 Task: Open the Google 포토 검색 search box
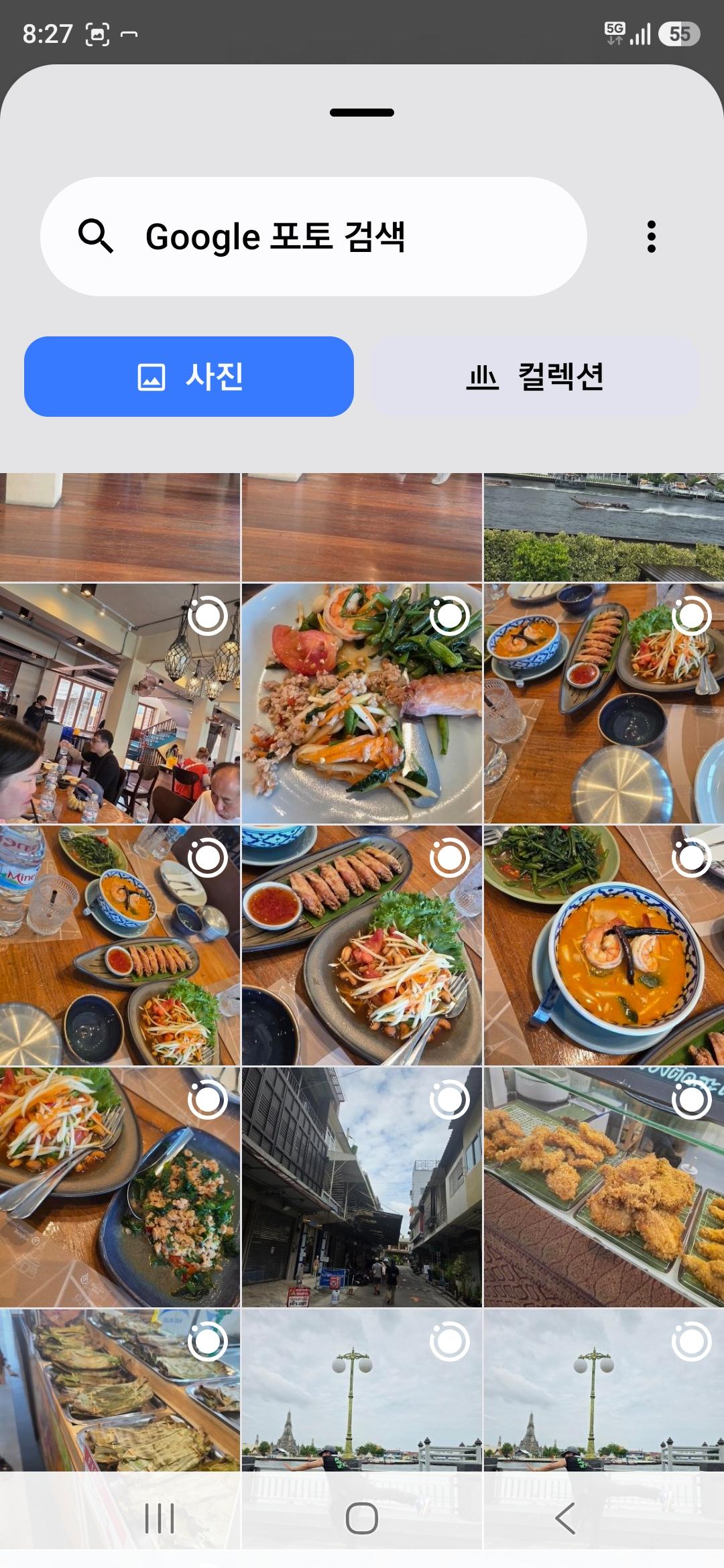314,237
